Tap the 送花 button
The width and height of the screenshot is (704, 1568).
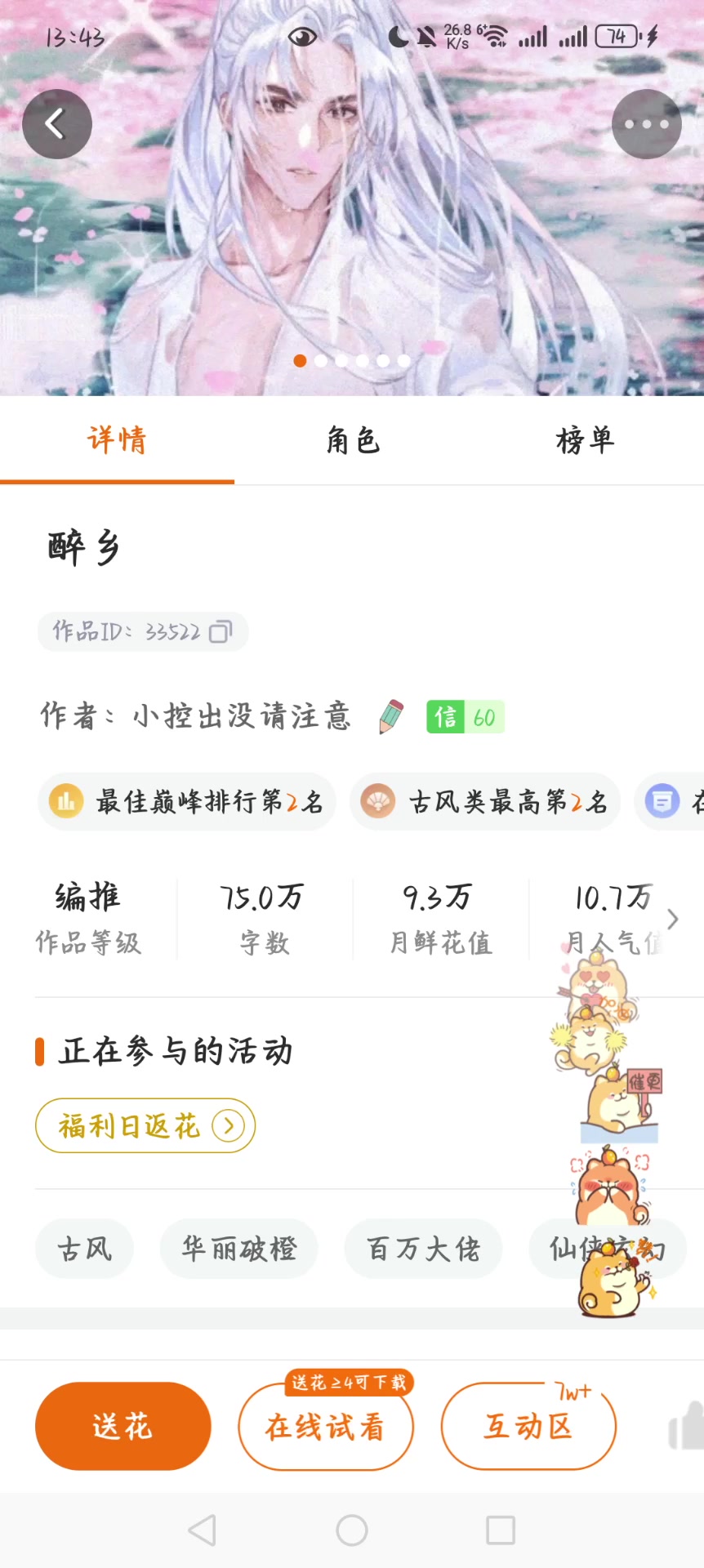(123, 1427)
